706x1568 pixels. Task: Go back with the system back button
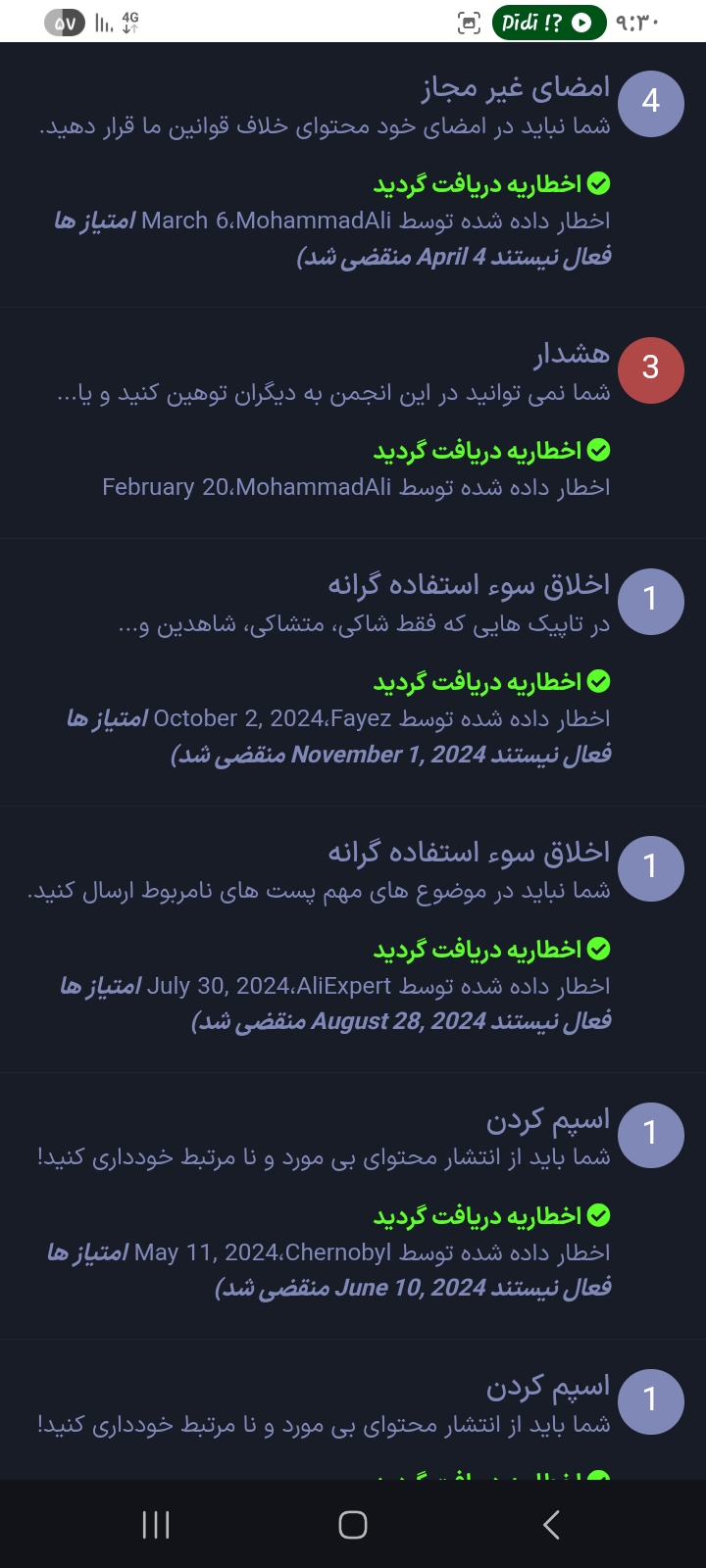tap(551, 1525)
